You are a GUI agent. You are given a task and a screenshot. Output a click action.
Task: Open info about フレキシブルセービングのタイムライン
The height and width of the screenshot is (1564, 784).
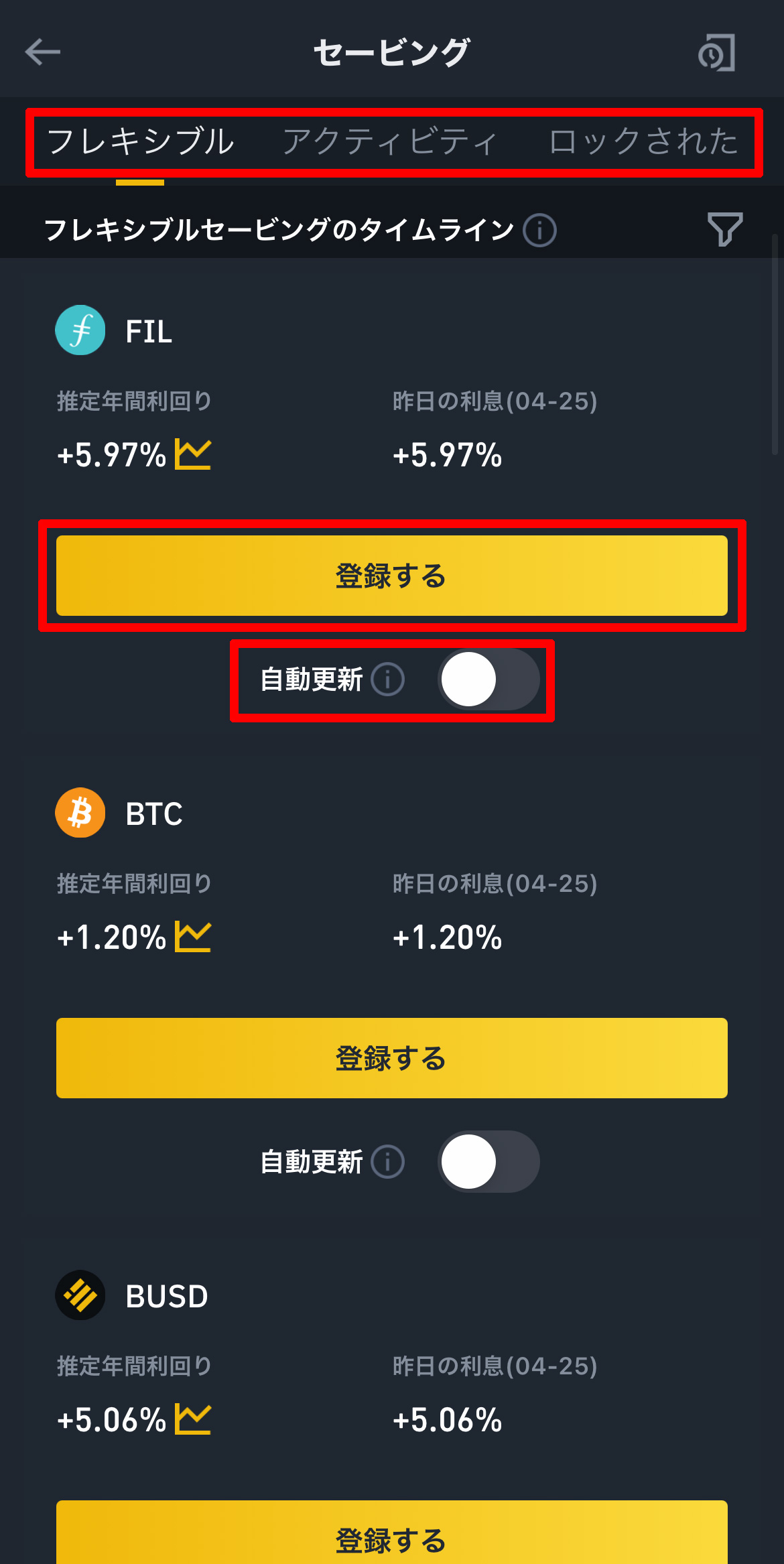pos(539,230)
